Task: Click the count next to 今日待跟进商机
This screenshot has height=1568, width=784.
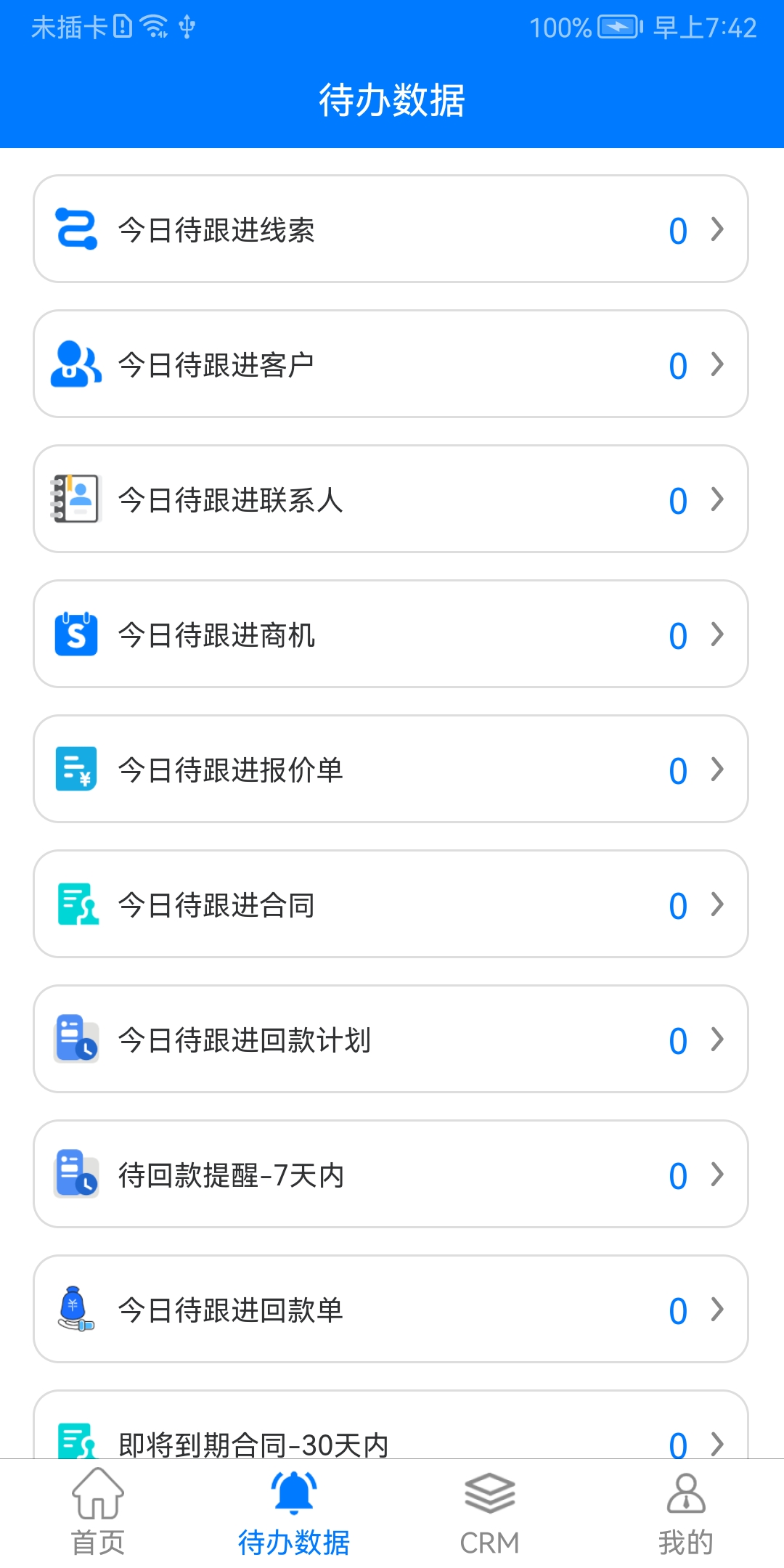Action: coord(677,634)
